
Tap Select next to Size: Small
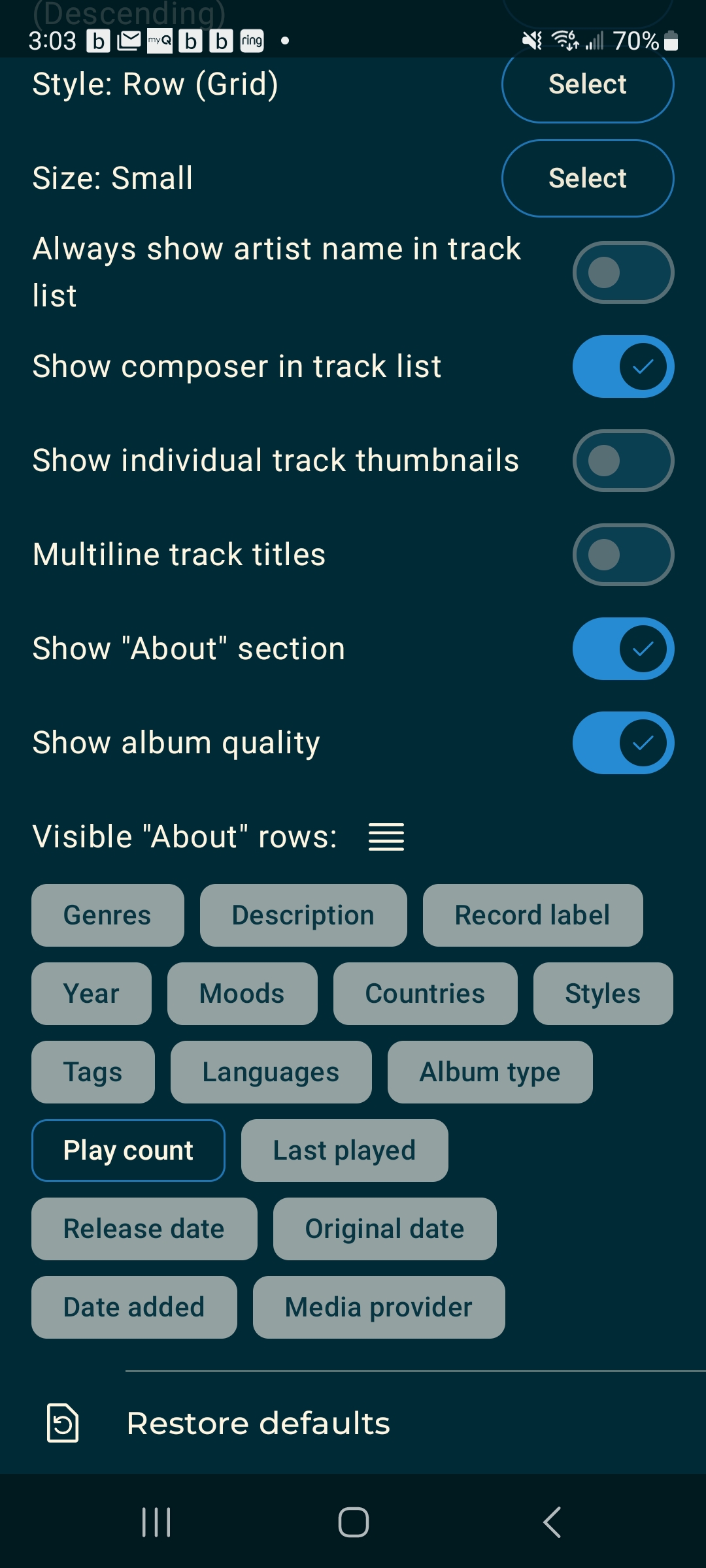tap(587, 178)
